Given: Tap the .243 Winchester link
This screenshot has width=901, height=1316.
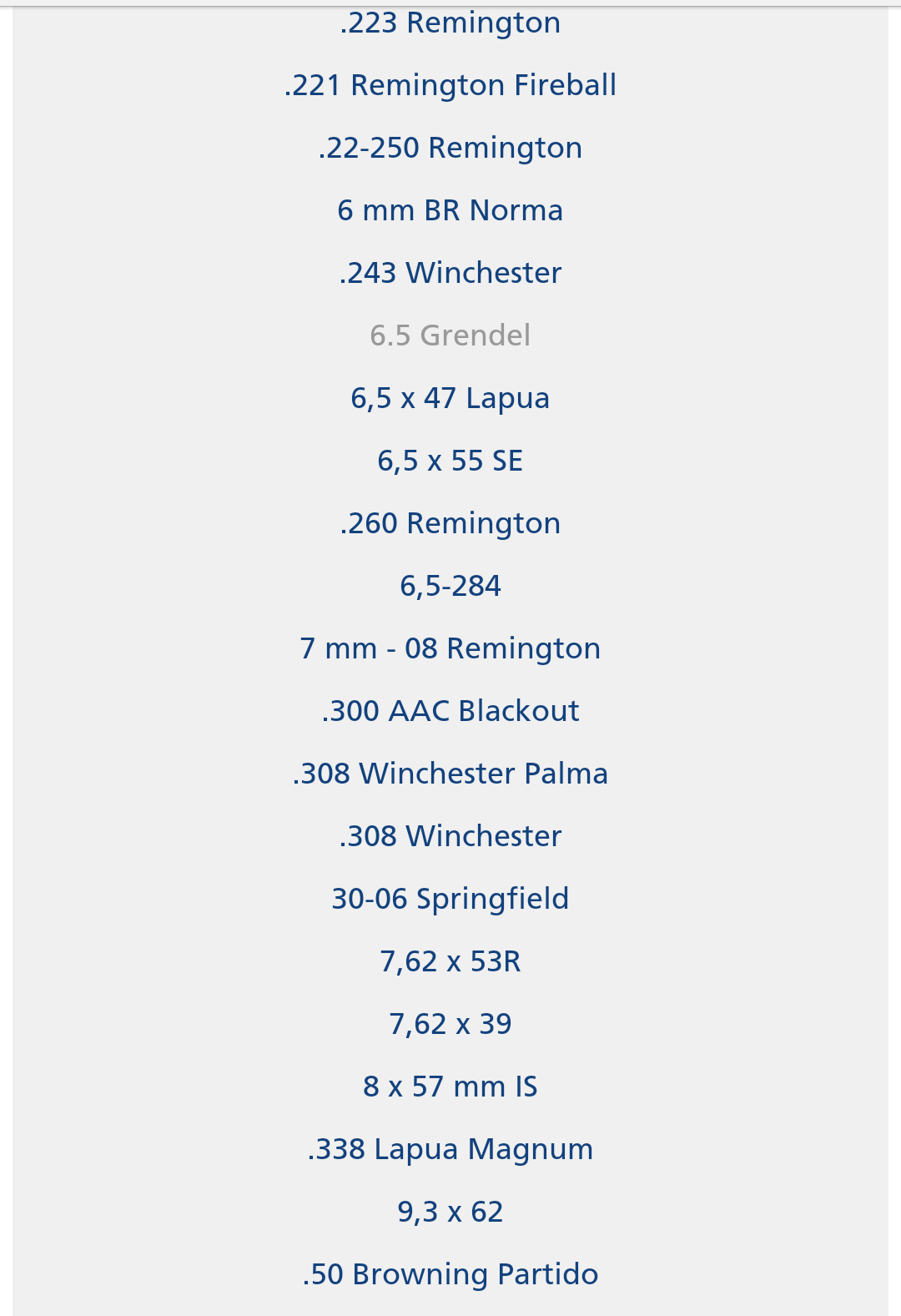Looking at the screenshot, I should 450,273.
